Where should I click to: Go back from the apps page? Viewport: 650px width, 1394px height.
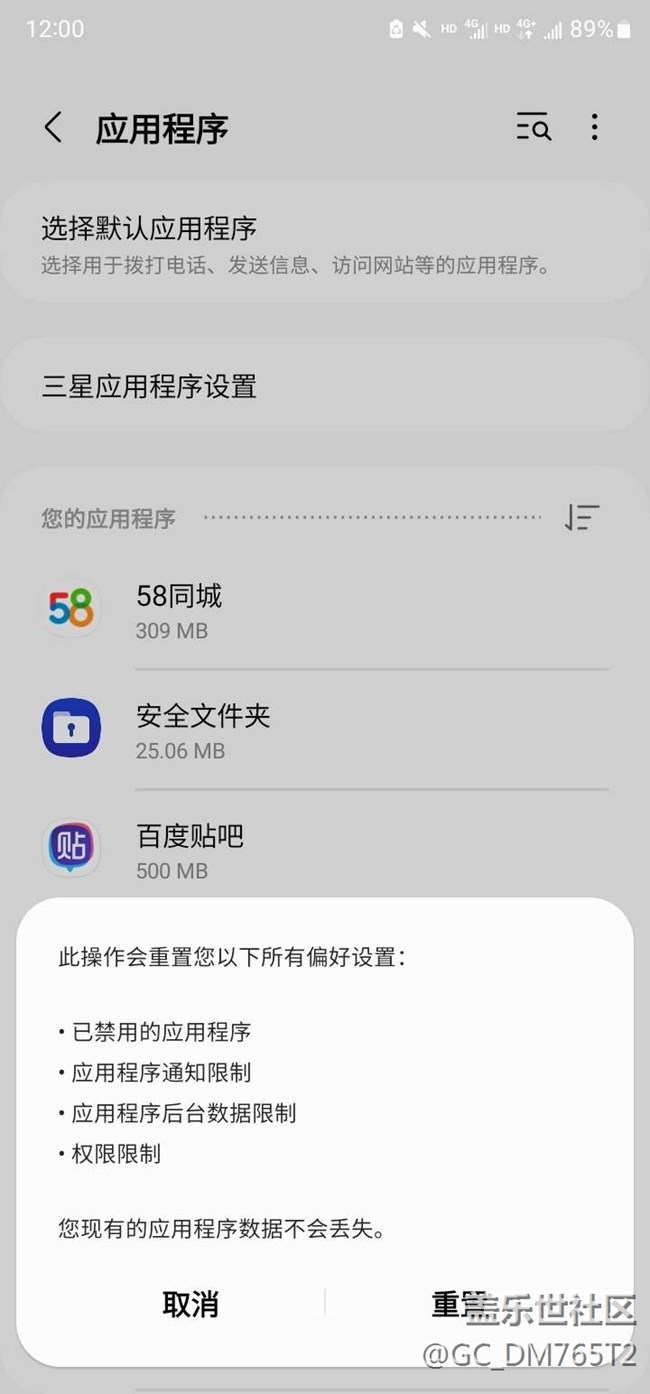tap(53, 127)
